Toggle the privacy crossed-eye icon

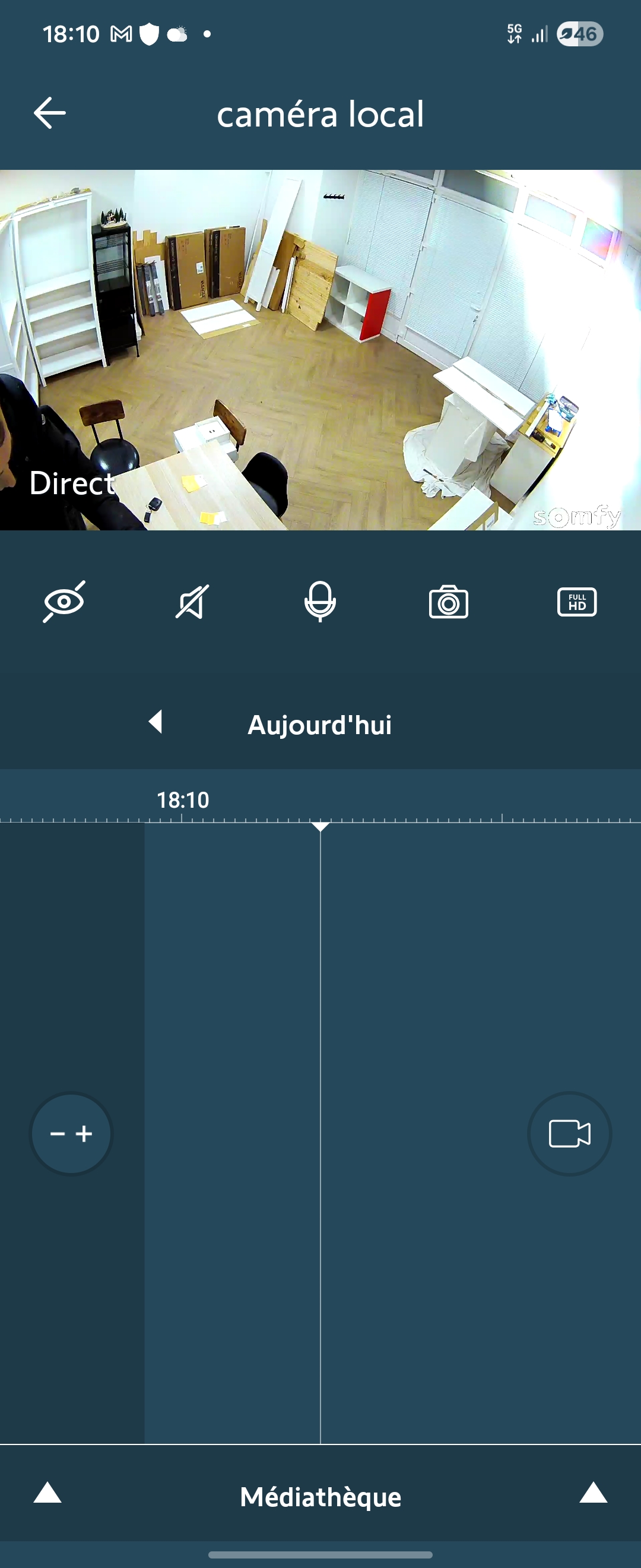point(65,602)
